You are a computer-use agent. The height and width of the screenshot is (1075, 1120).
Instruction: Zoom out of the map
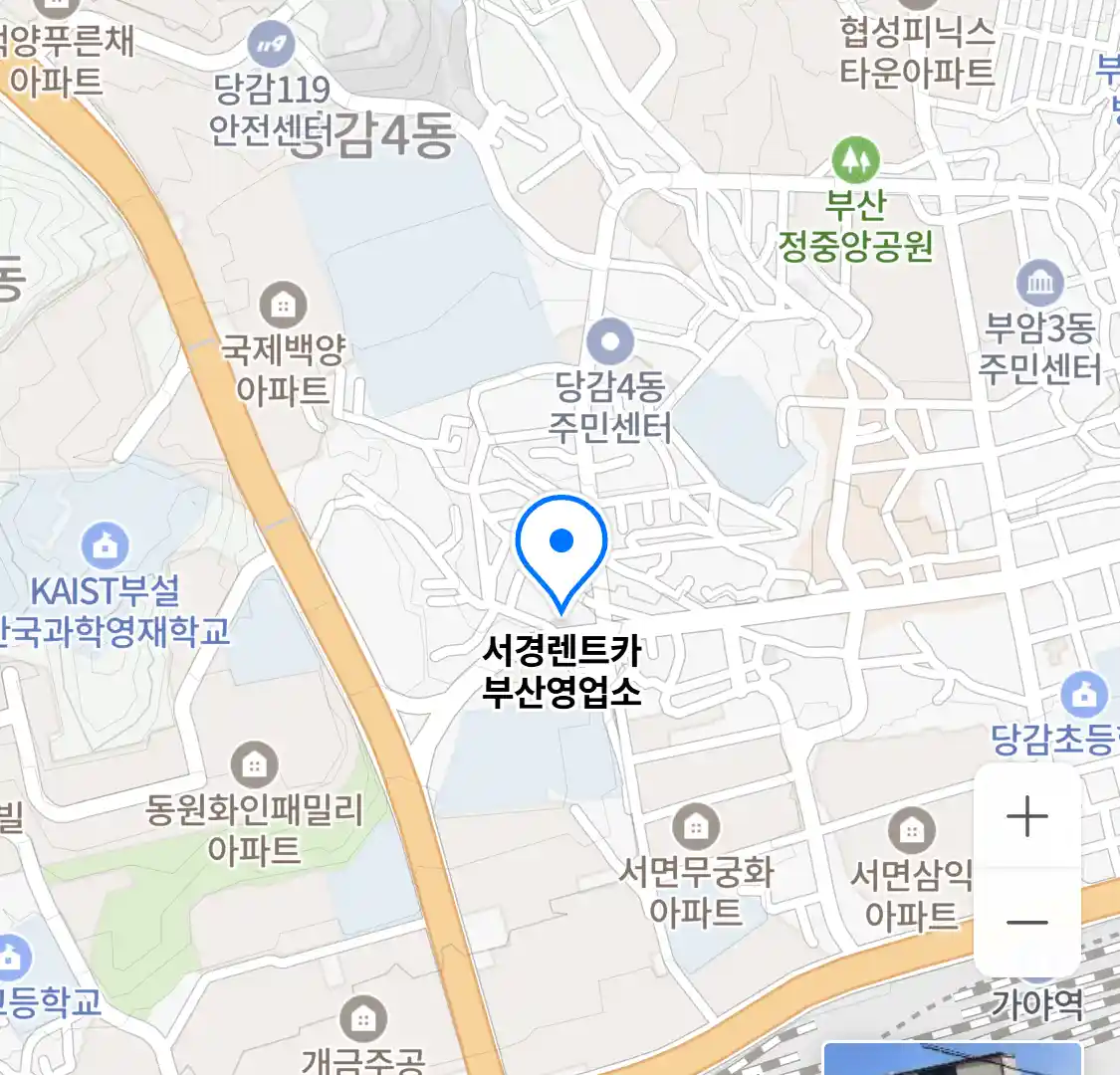click(x=1026, y=923)
